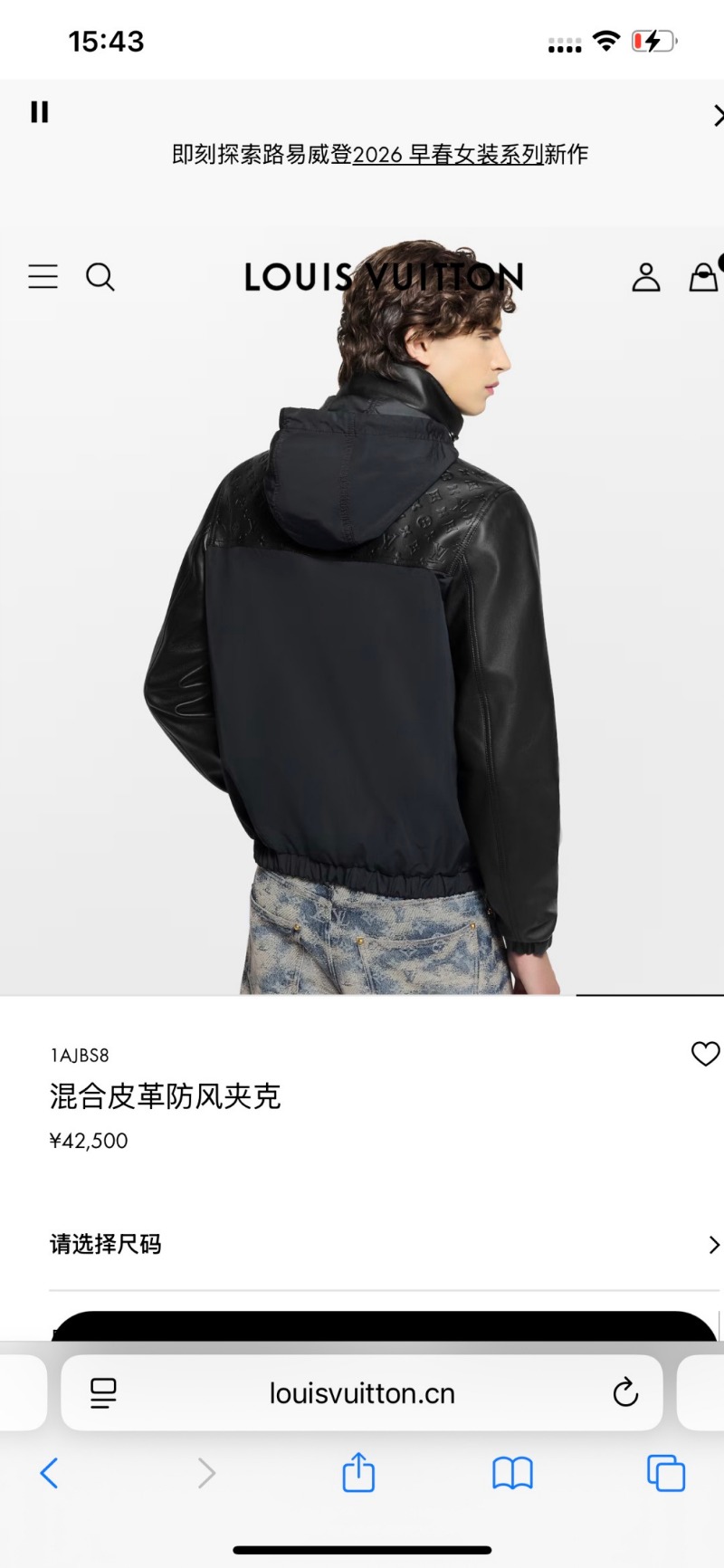This screenshot has height=1568, width=724.
Task: Close the top announcement banner
Action: [x=718, y=115]
